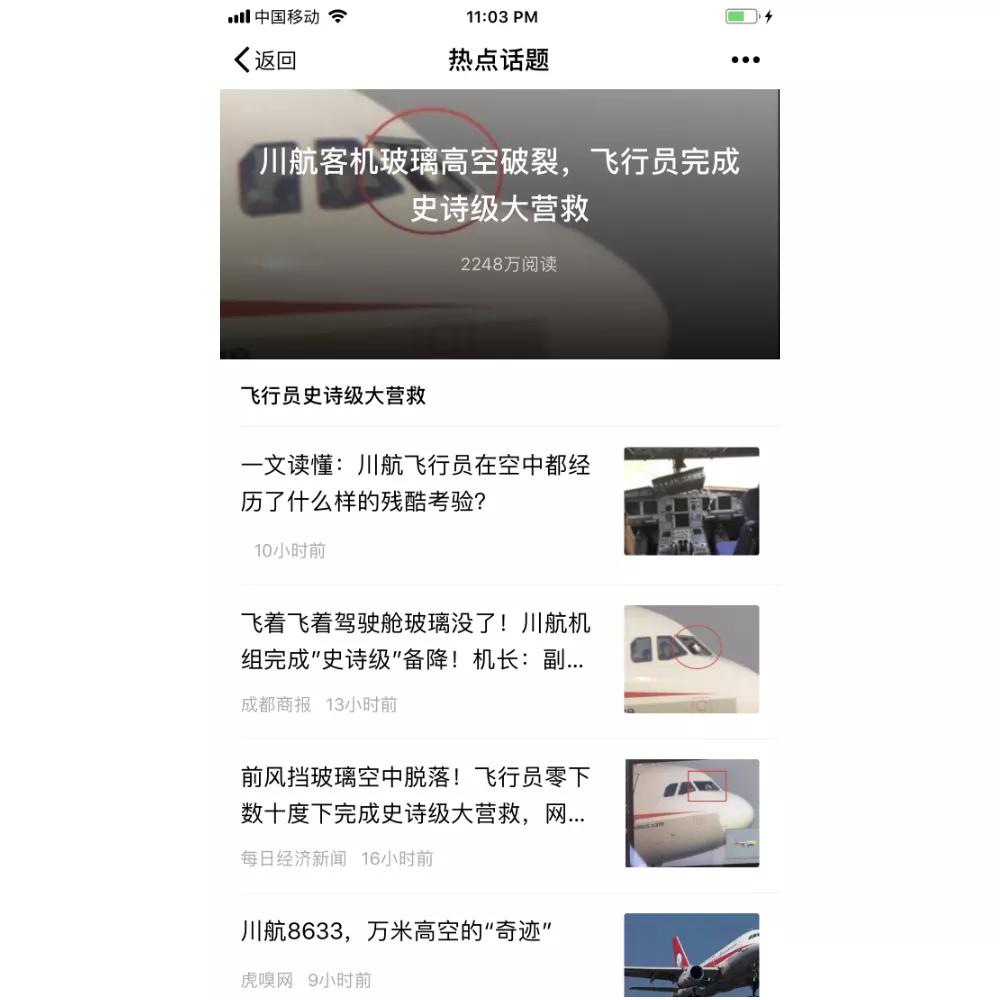
Task: Read the 成都商报 article about 驾驶舱玻璃没了
Action: tap(416, 641)
